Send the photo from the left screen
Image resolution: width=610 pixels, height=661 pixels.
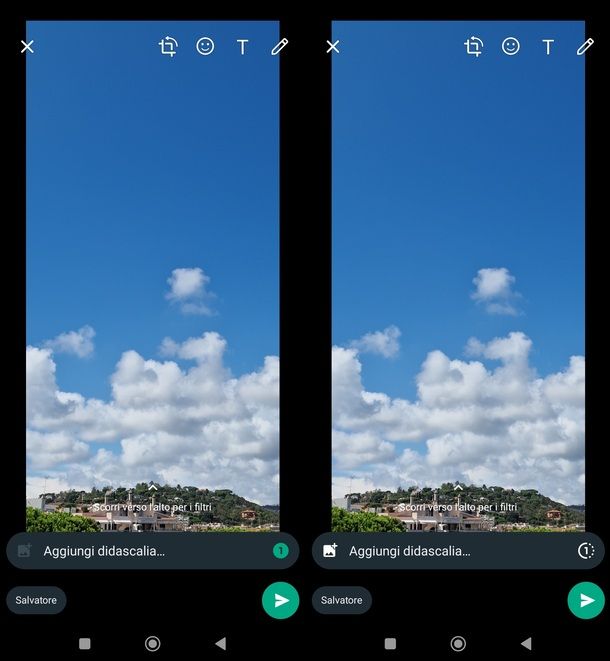tap(281, 600)
